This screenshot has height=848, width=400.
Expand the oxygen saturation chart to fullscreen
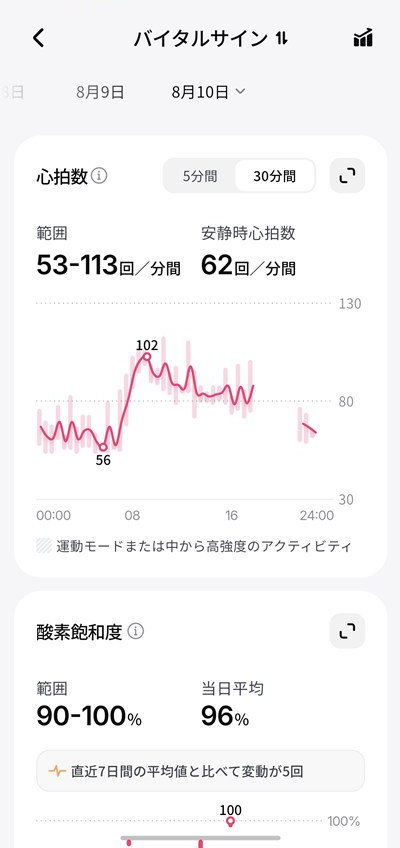[348, 631]
